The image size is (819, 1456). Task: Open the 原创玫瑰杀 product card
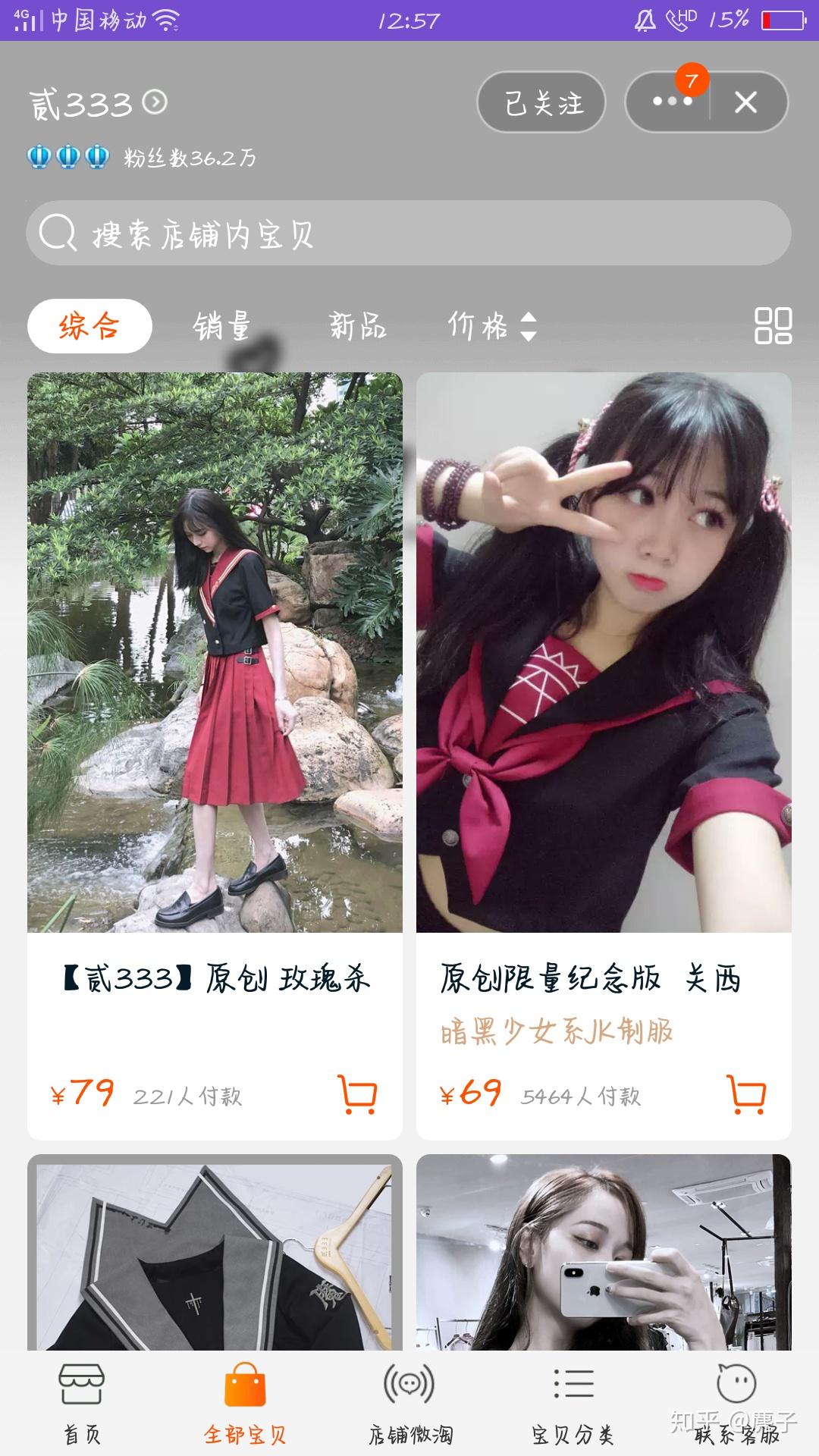[x=215, y=756]
